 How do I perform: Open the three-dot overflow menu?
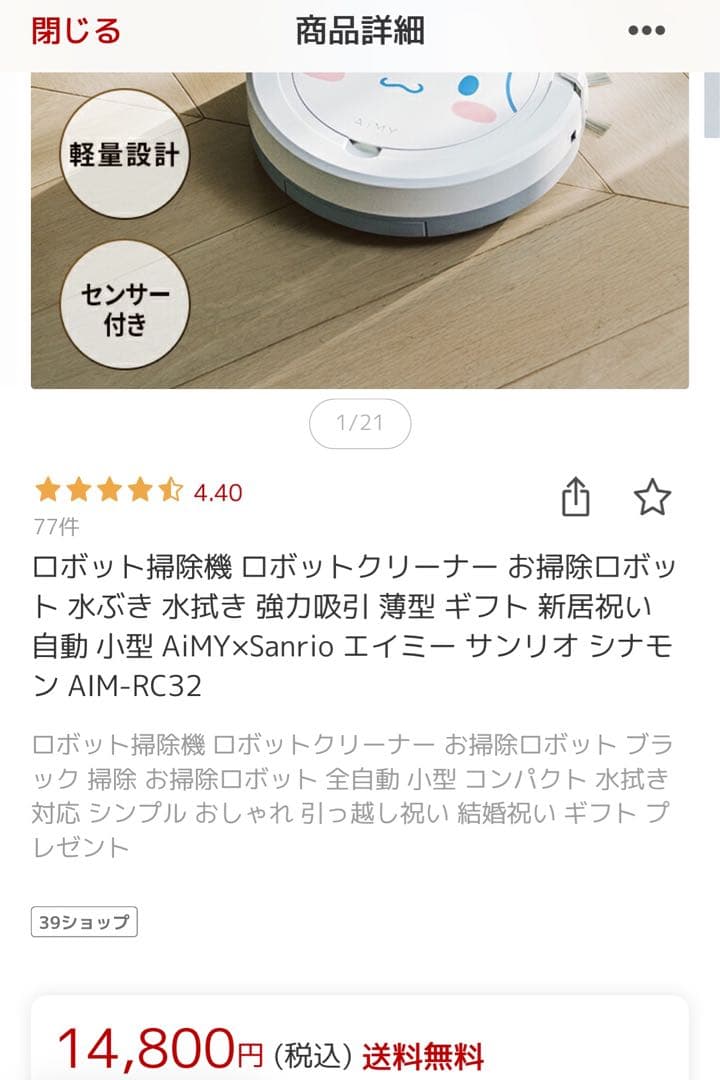(646, 31)
